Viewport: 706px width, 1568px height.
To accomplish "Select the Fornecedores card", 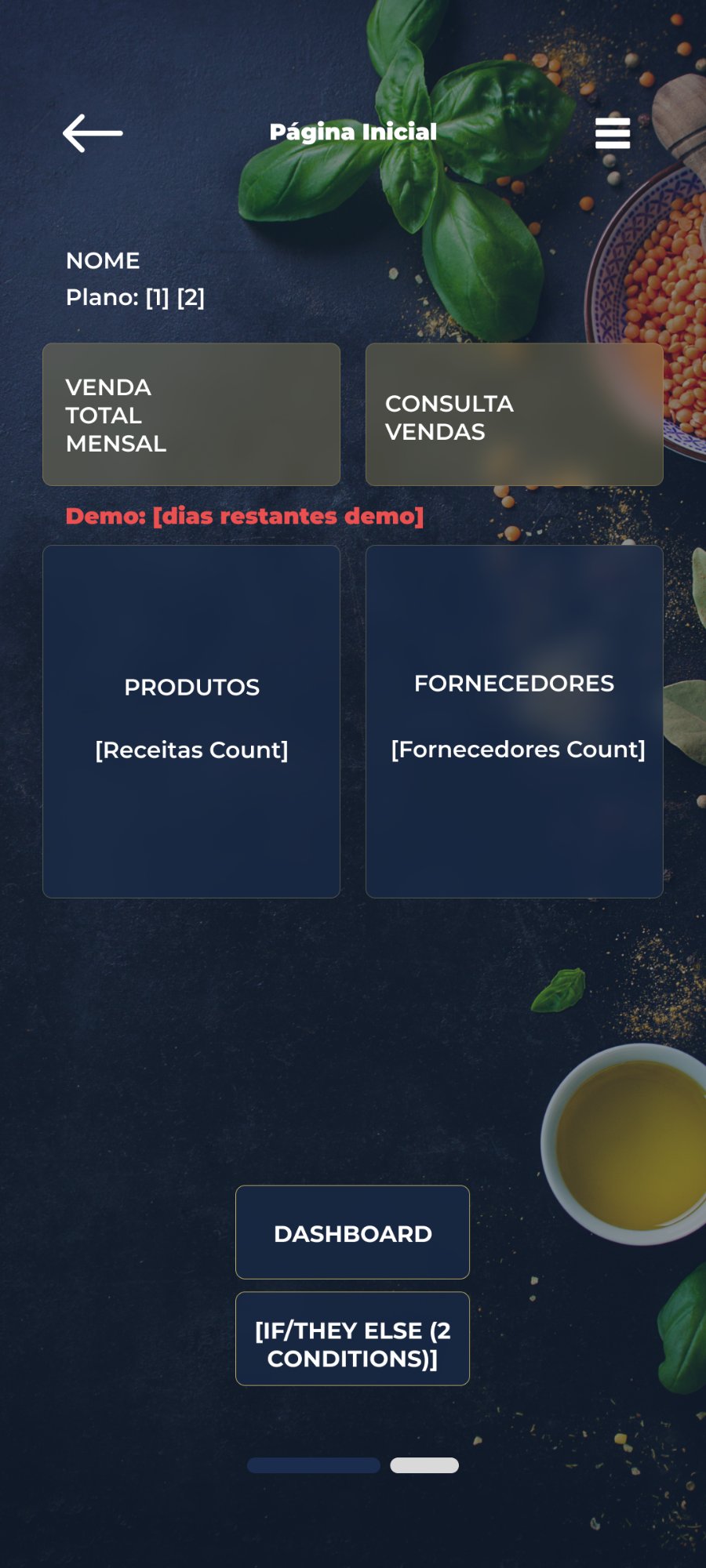I will 514,721.
